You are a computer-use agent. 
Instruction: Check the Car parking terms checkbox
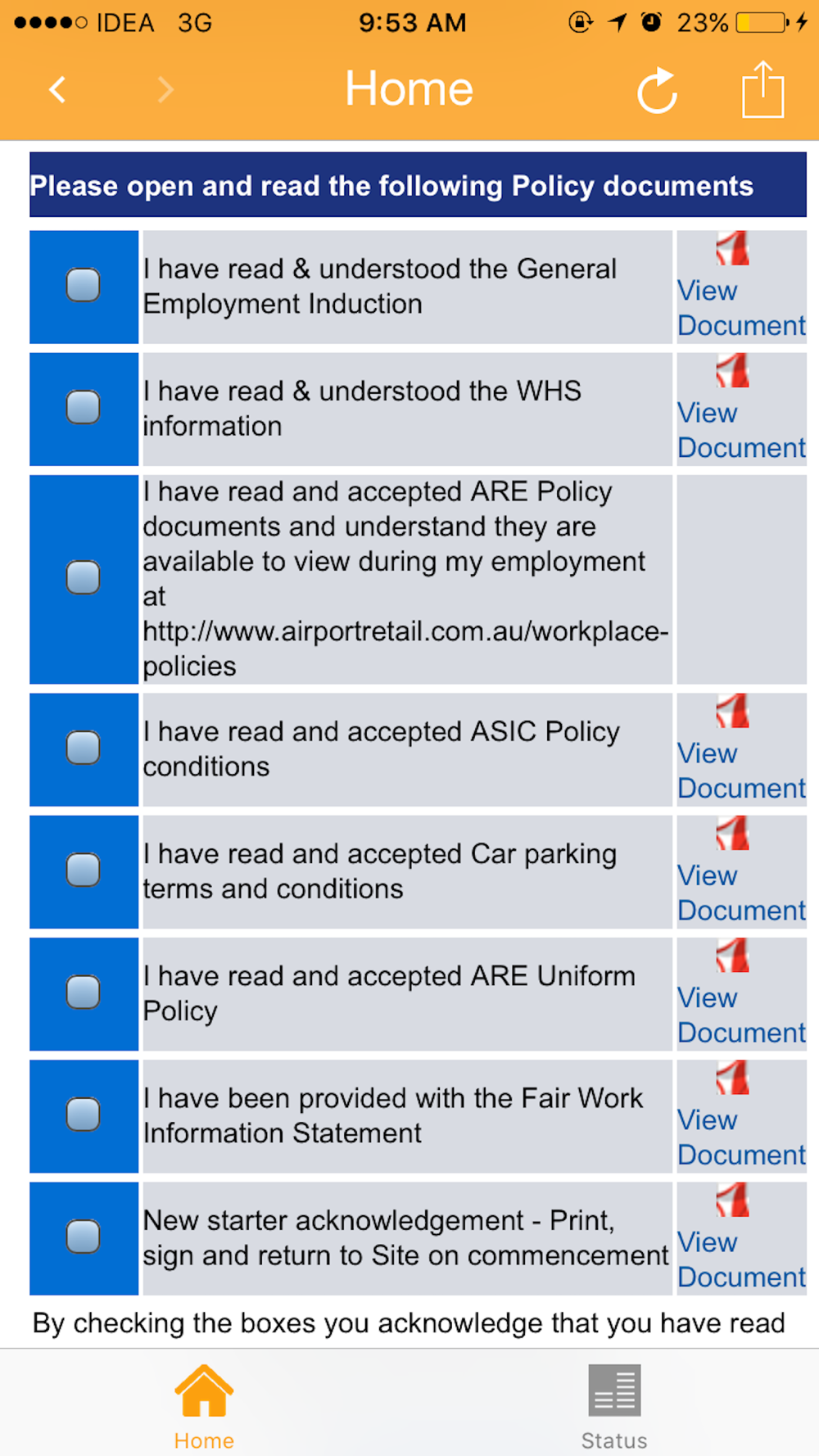(x=84, y=870)
